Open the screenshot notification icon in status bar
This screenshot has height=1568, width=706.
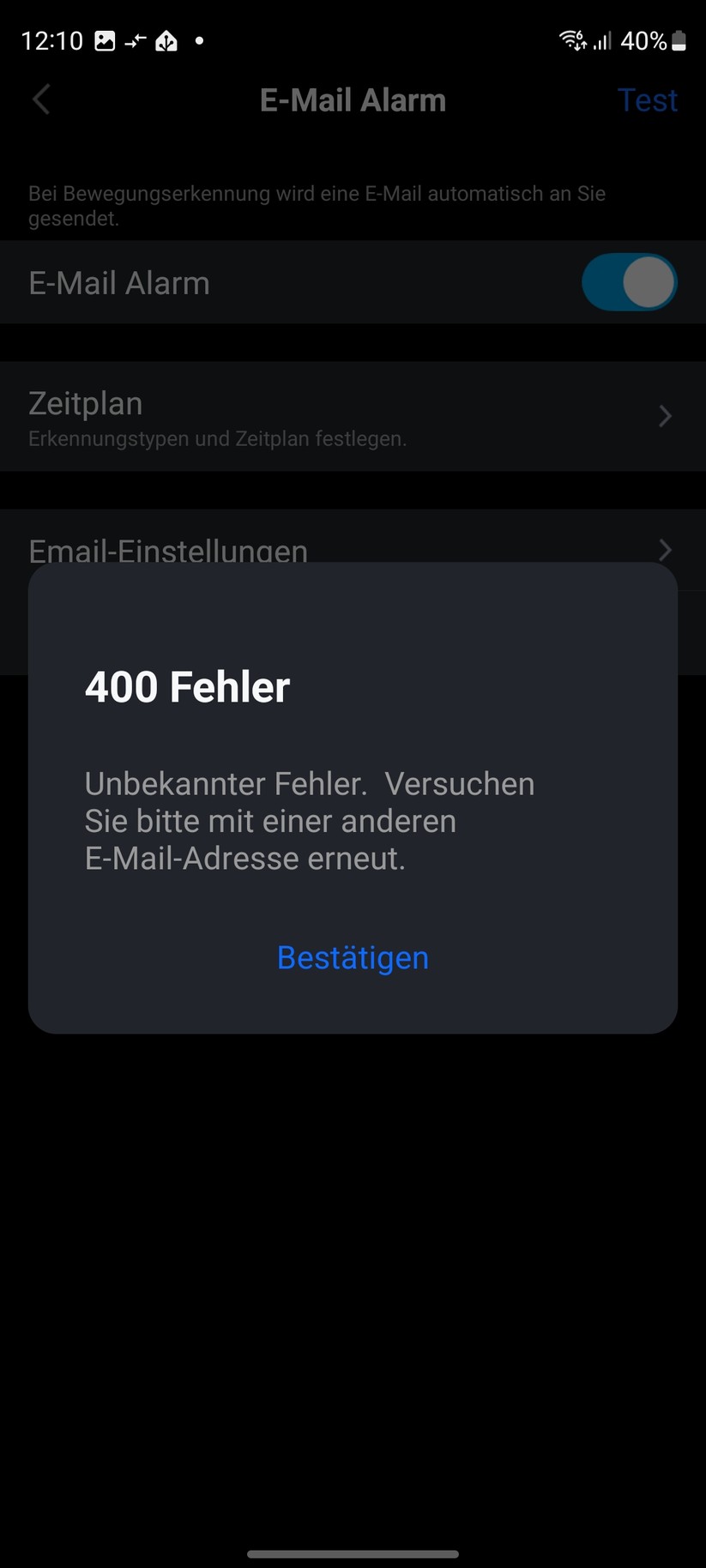105,39
